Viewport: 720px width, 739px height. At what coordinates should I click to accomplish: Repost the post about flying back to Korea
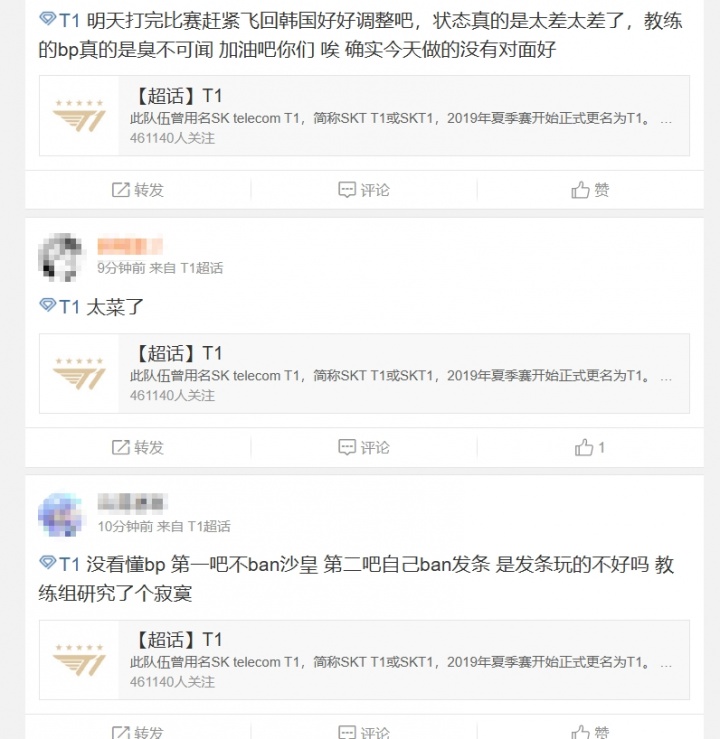[x=138, y=190]
